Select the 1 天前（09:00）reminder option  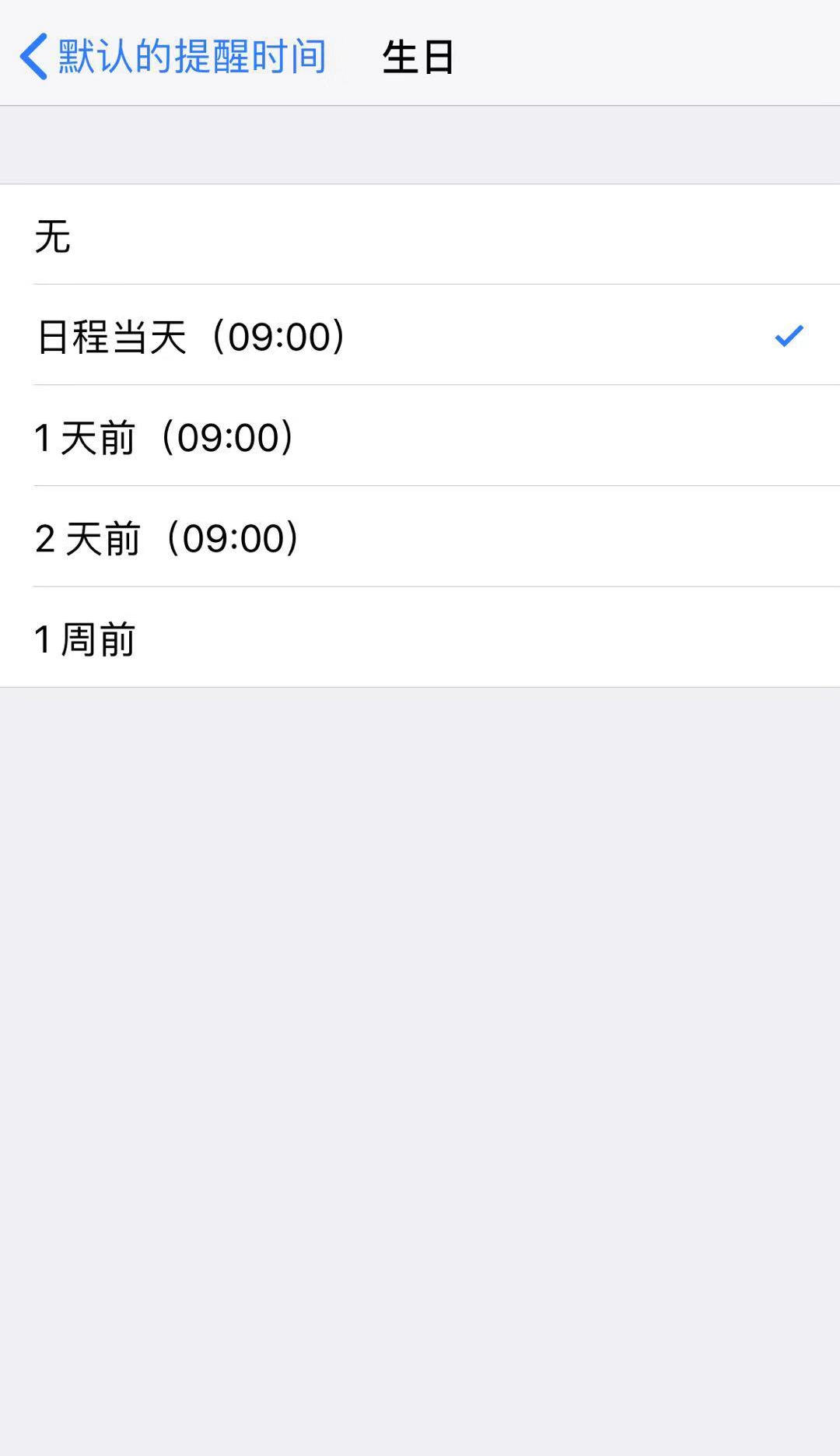click(x=420, y=437)
